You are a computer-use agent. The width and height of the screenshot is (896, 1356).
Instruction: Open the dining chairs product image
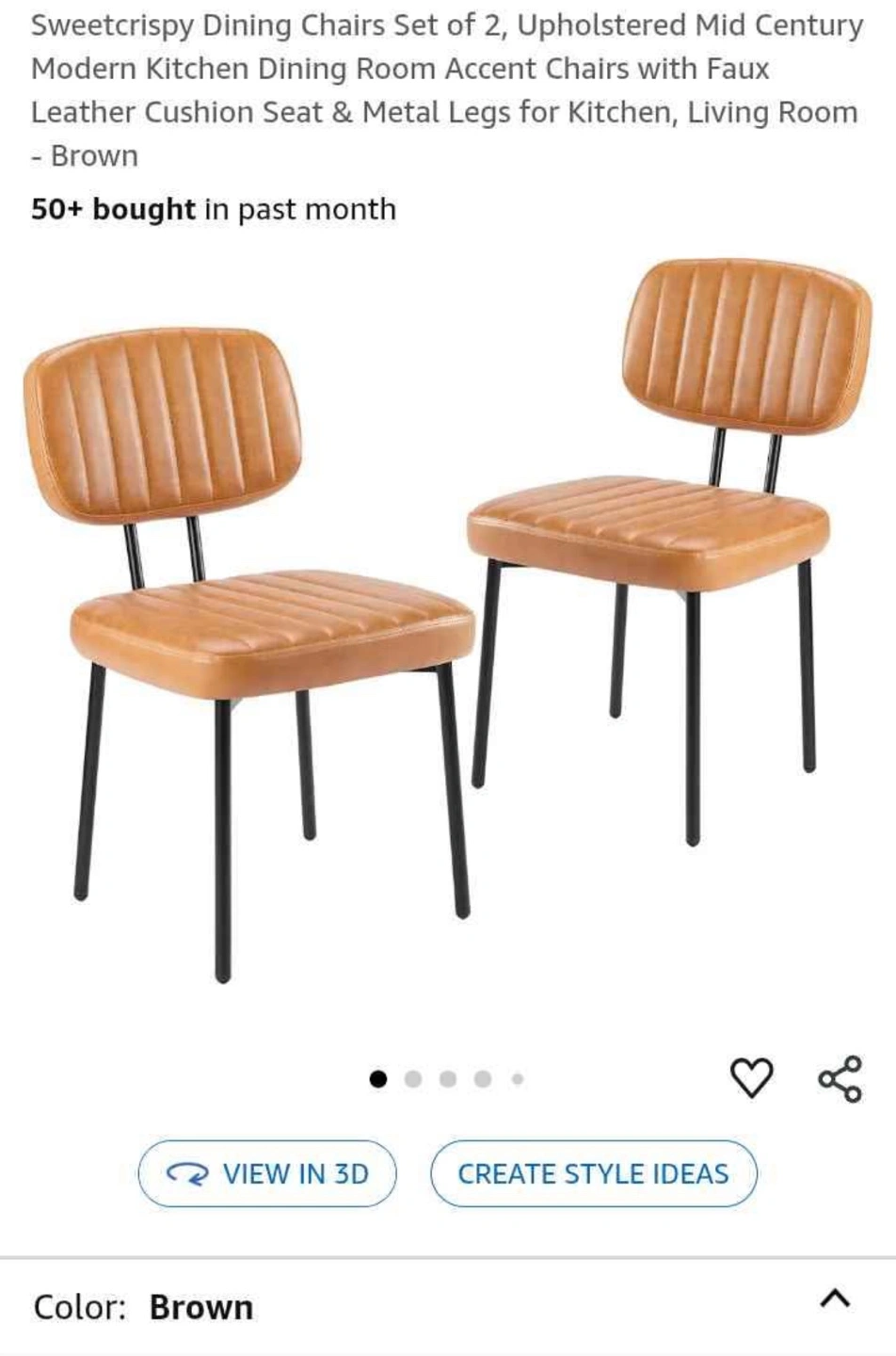click(x=447, y=621)
